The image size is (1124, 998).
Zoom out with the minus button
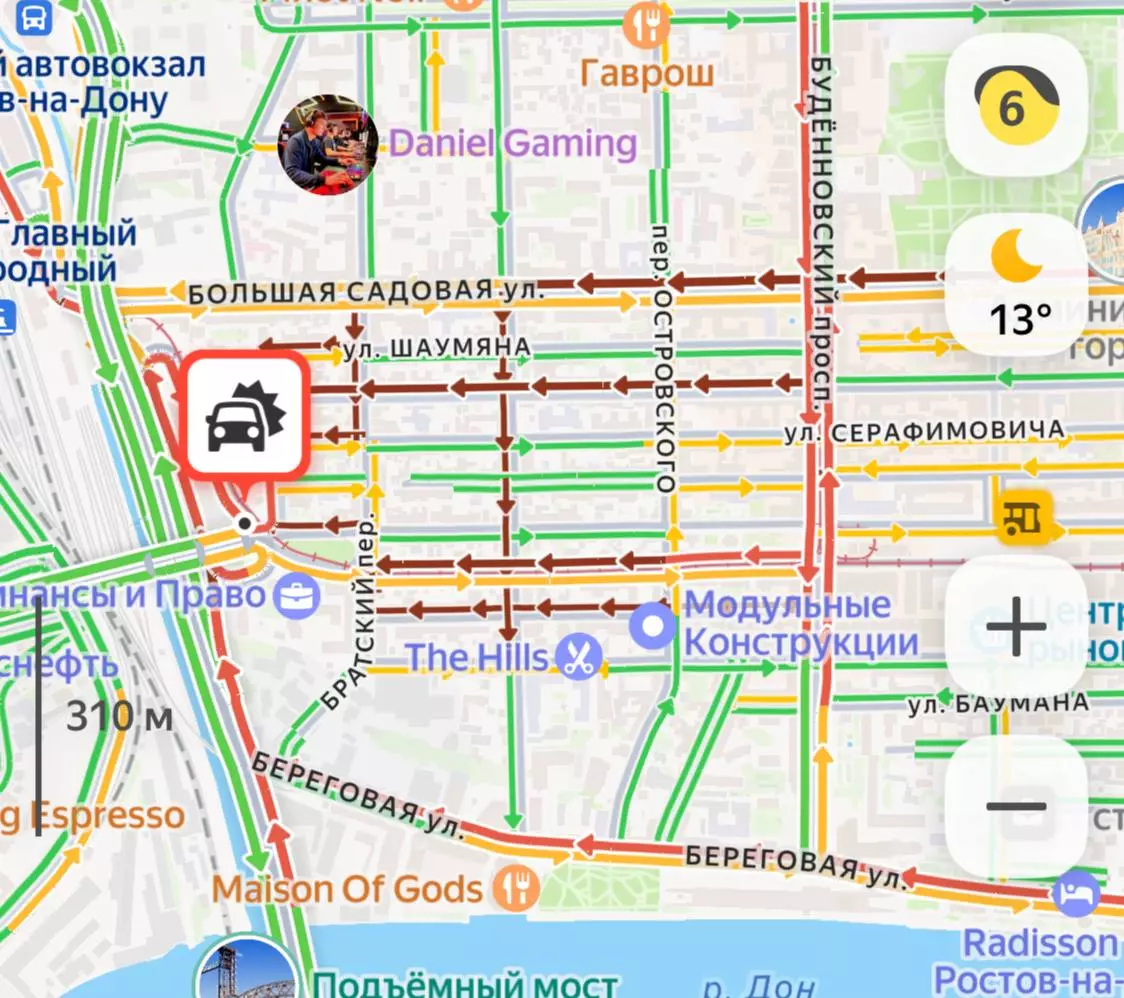[x=1015, y=806]
